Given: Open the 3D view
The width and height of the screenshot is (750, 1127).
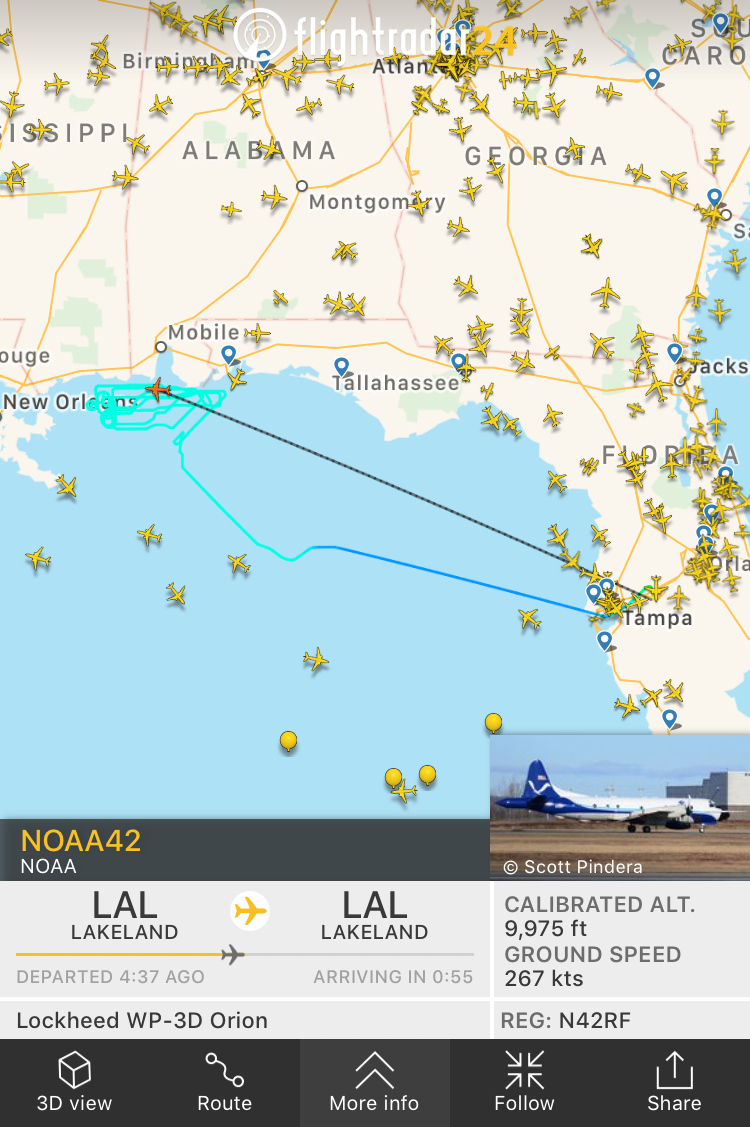Looking at the screenshot, I should (x=75, y=1082).
